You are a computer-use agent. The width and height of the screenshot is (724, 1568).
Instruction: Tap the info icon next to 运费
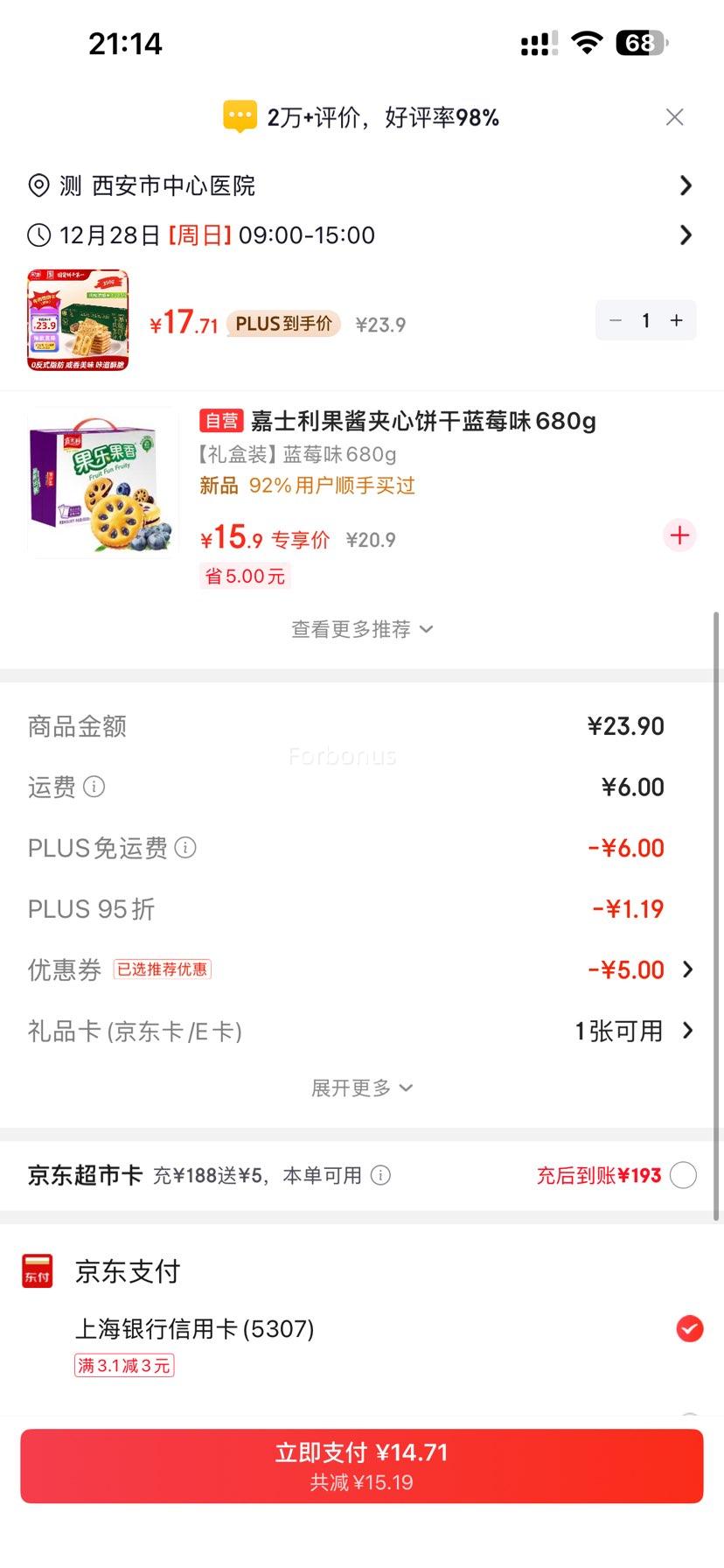(94, 787)
